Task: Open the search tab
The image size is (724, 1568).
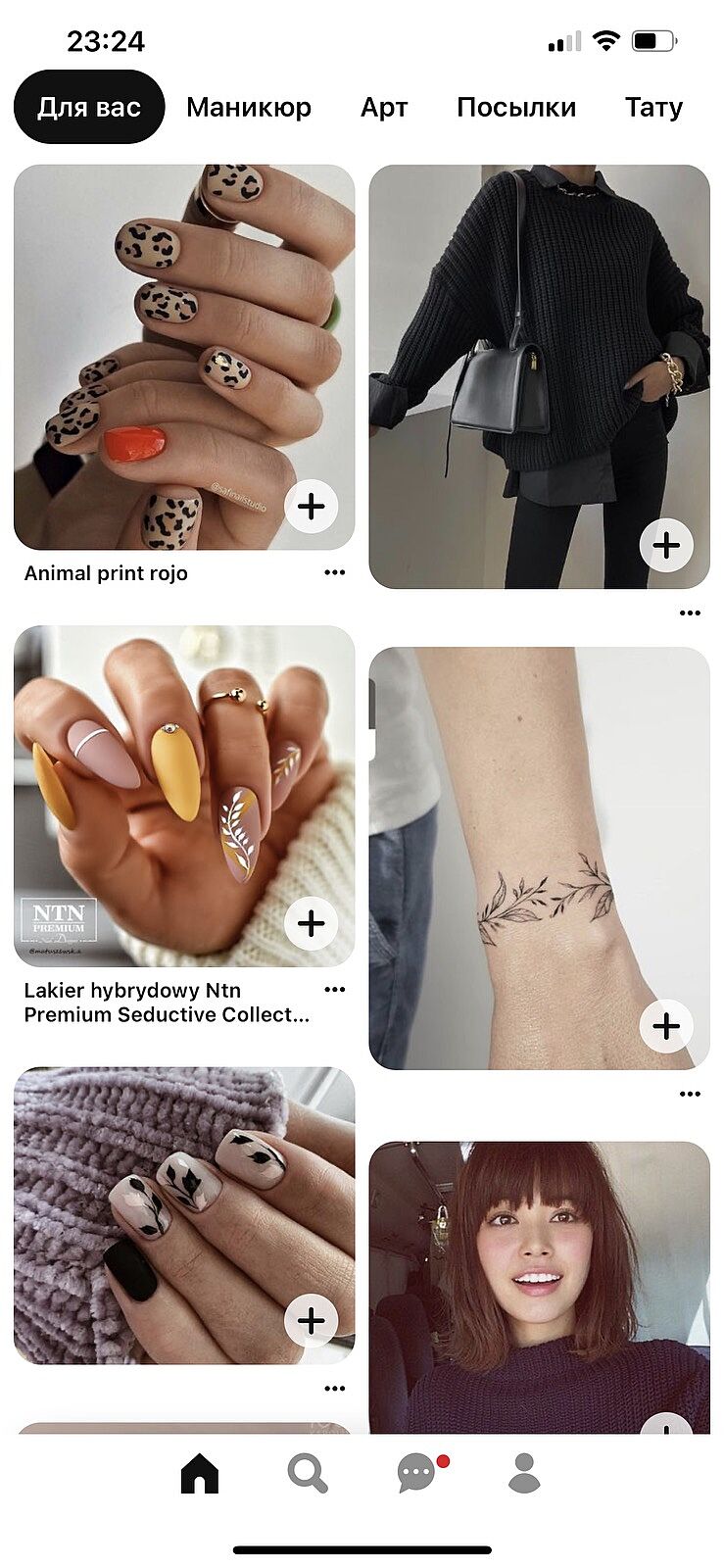Action: click(x=308, y=1473)
